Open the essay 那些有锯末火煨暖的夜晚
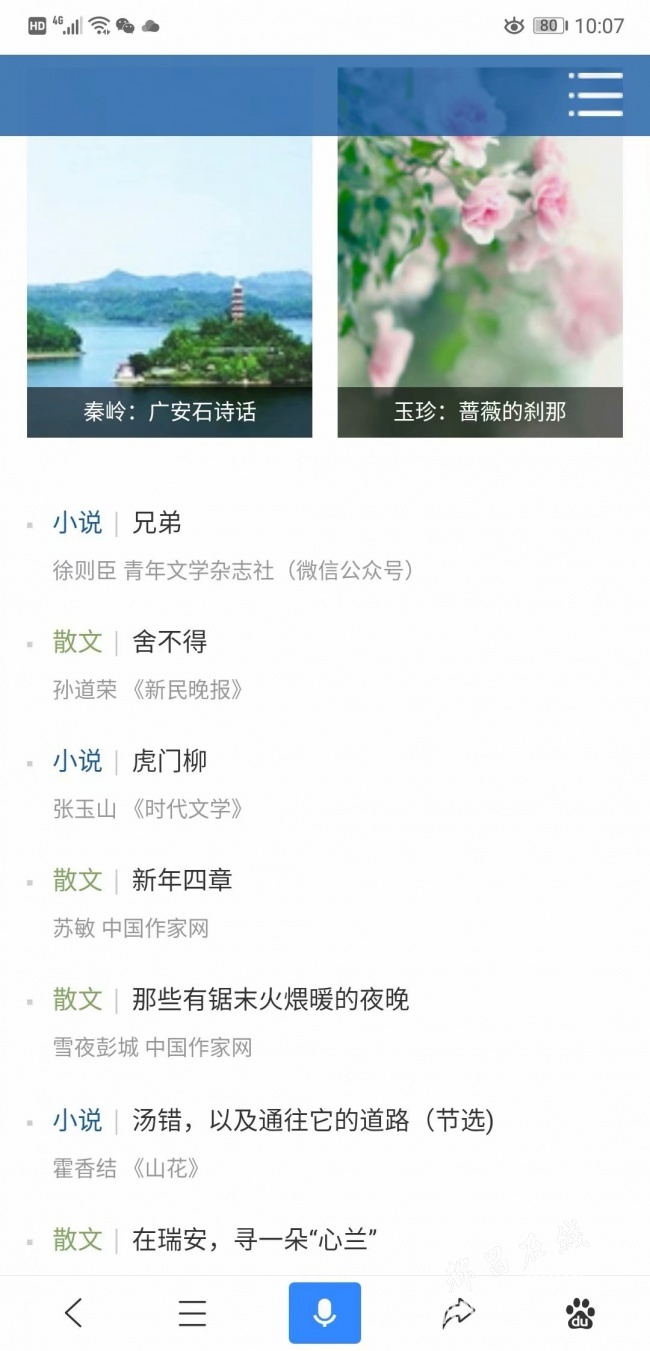This screenshot has width=650, height=1351. [270, 999]
